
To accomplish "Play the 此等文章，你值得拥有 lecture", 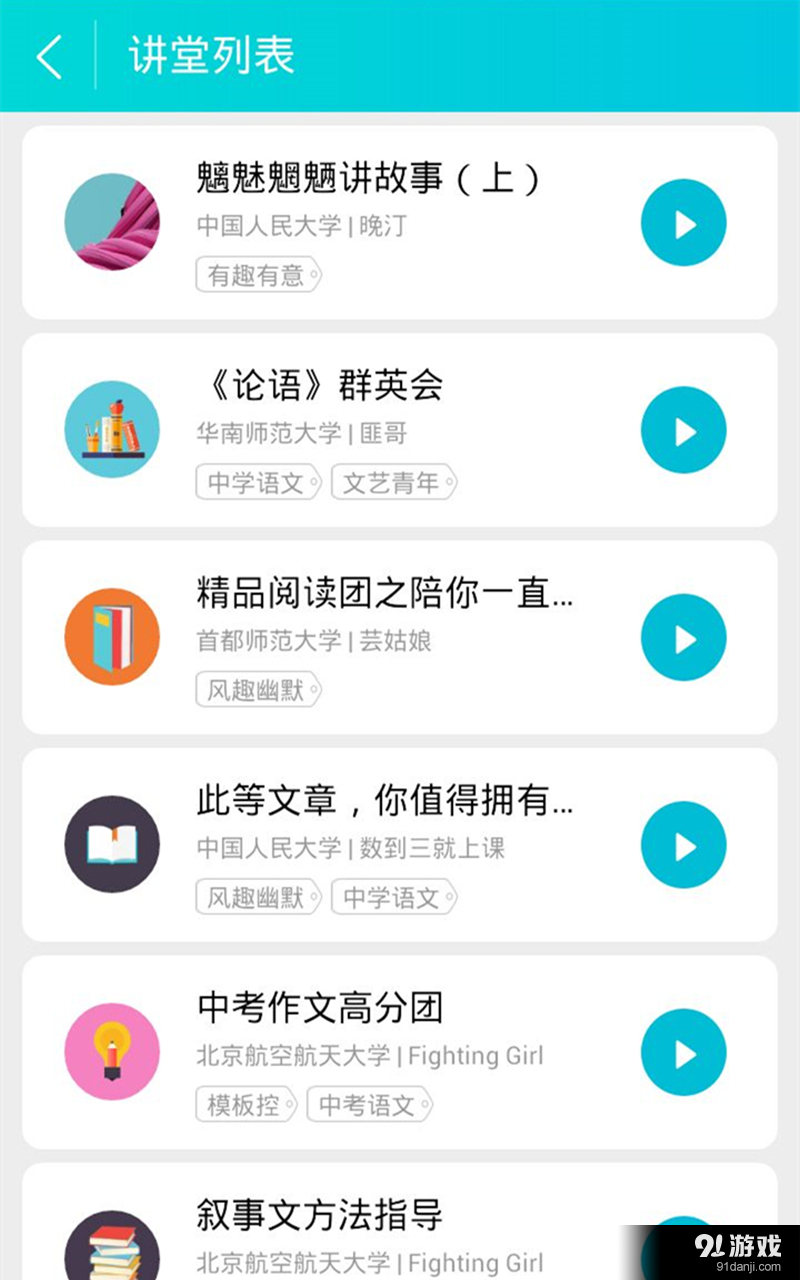I will pyautogui.click(x=683, y=845).
